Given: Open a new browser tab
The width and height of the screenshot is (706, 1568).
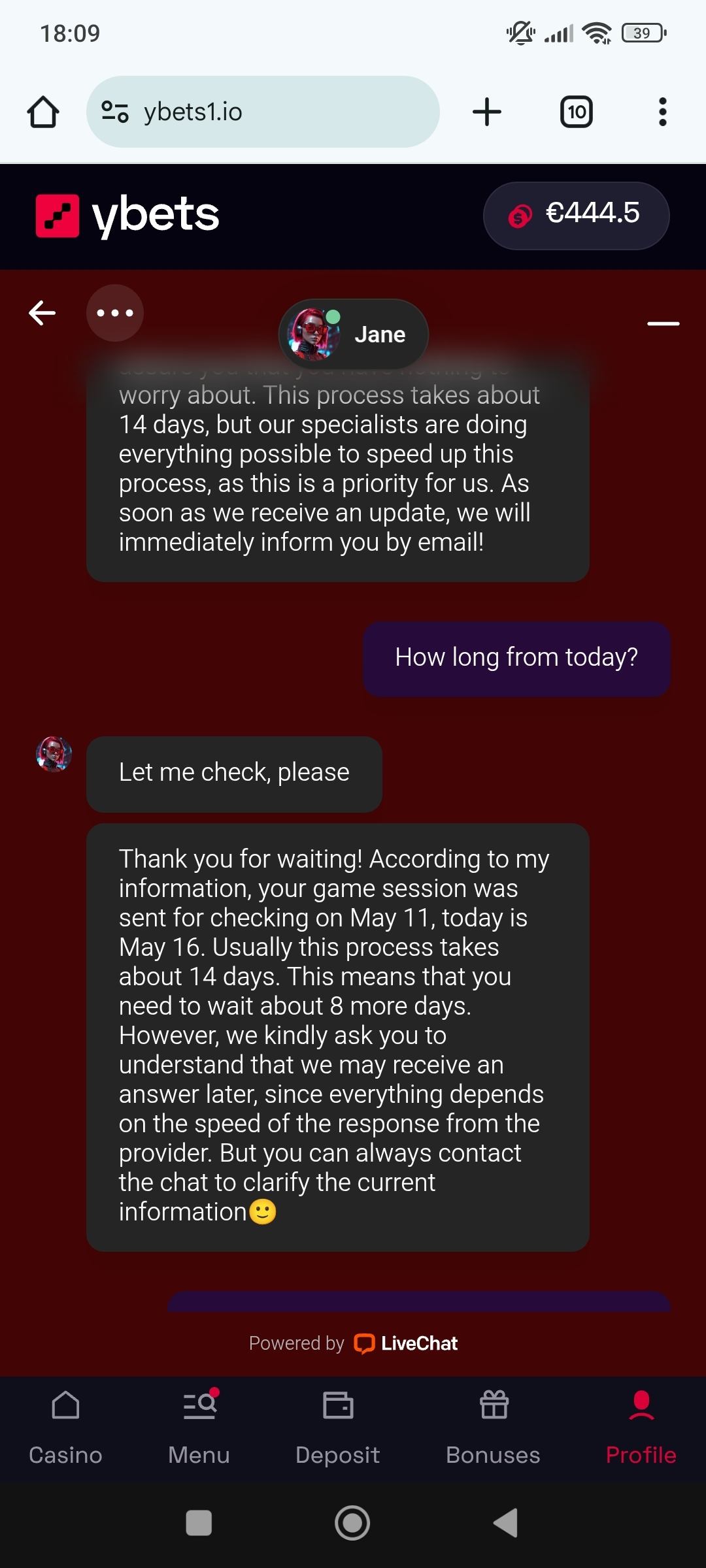Looking at the screenshot, I should 487,112.
